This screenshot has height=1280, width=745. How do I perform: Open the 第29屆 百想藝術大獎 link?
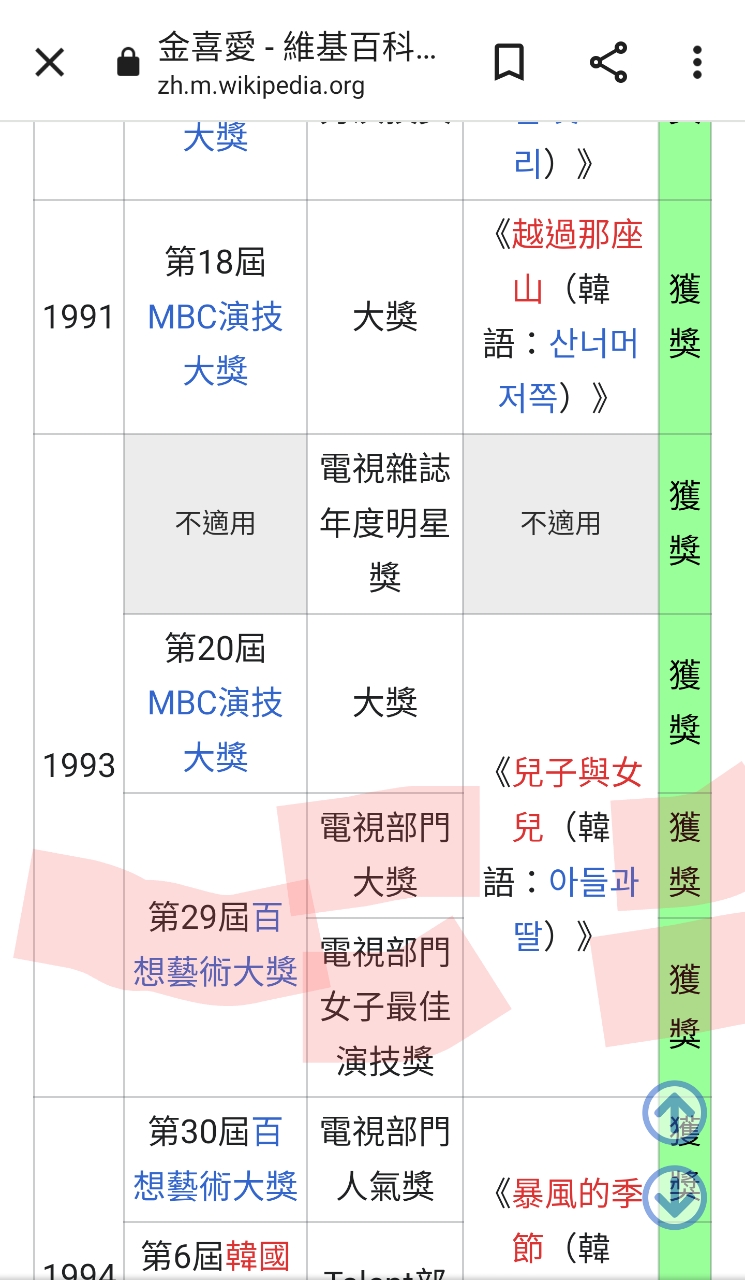point(216,944)
